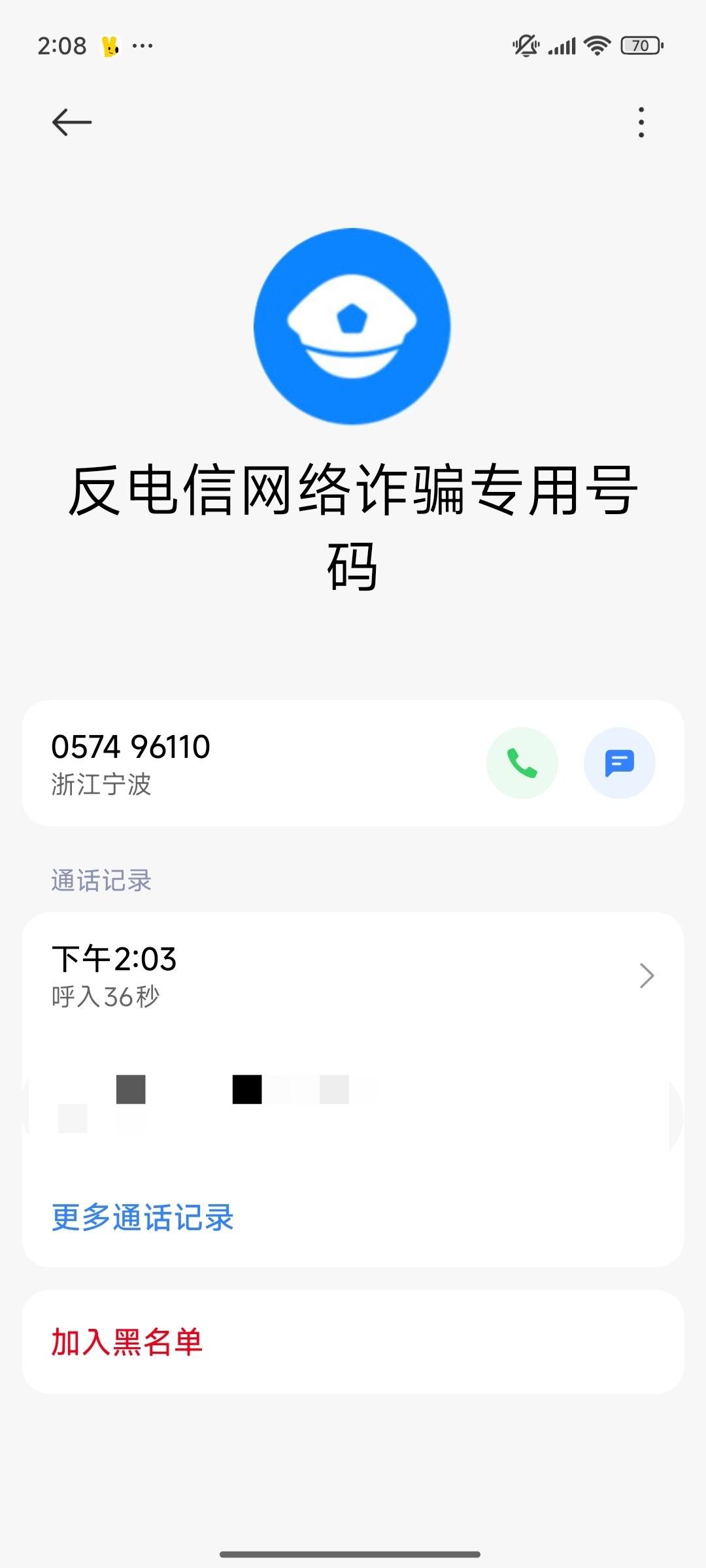
Task: View 更多通话记录
Action: pyautogui.click(x=143, y=1218)
